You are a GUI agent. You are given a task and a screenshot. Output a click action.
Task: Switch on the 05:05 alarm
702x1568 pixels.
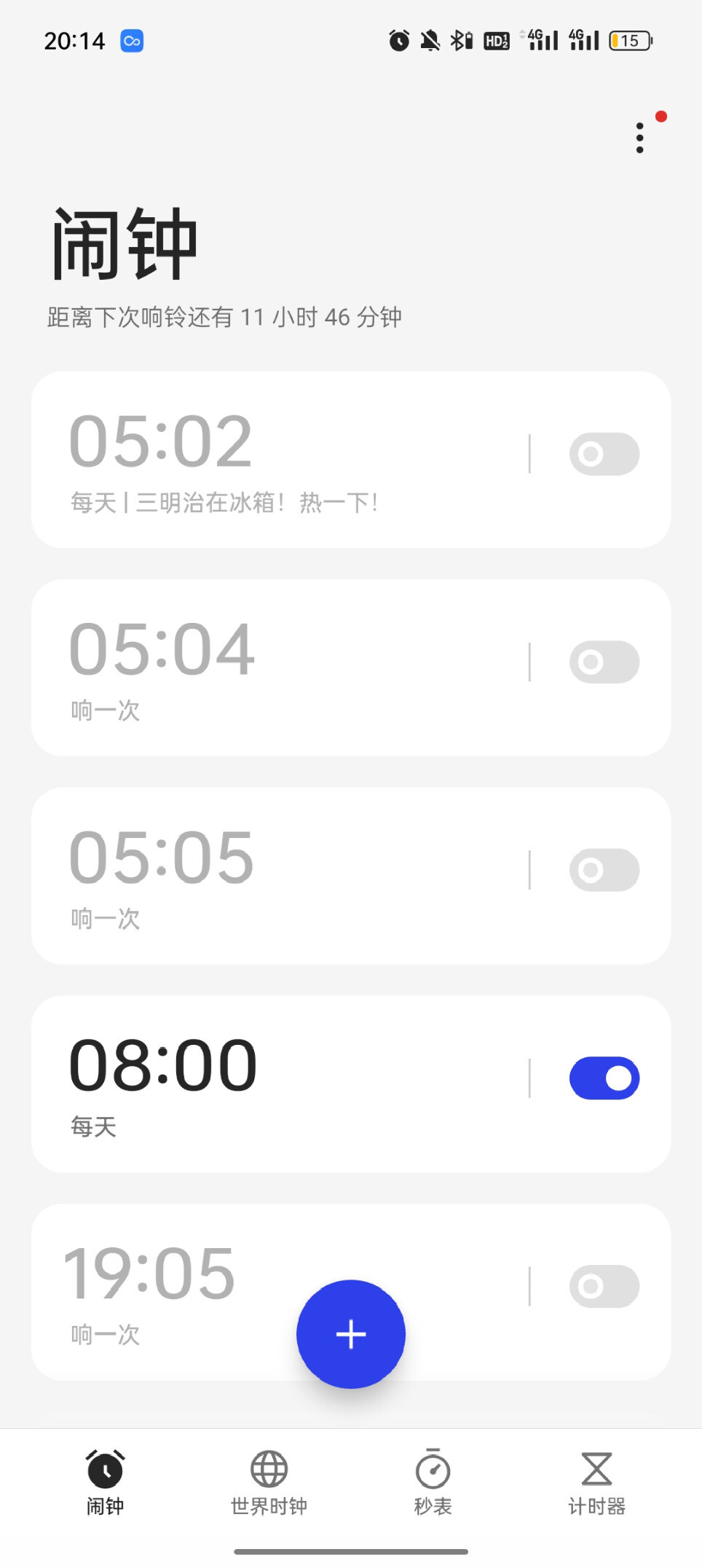[x=604, y=870]
